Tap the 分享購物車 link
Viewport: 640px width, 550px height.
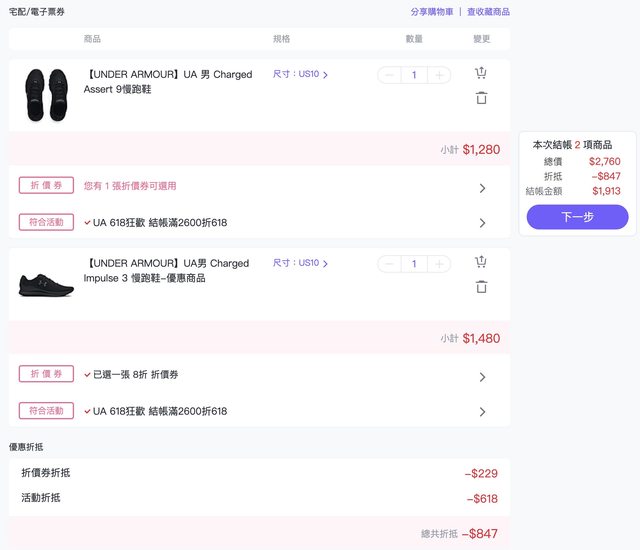pyautogui.click(x=431, y=12)
